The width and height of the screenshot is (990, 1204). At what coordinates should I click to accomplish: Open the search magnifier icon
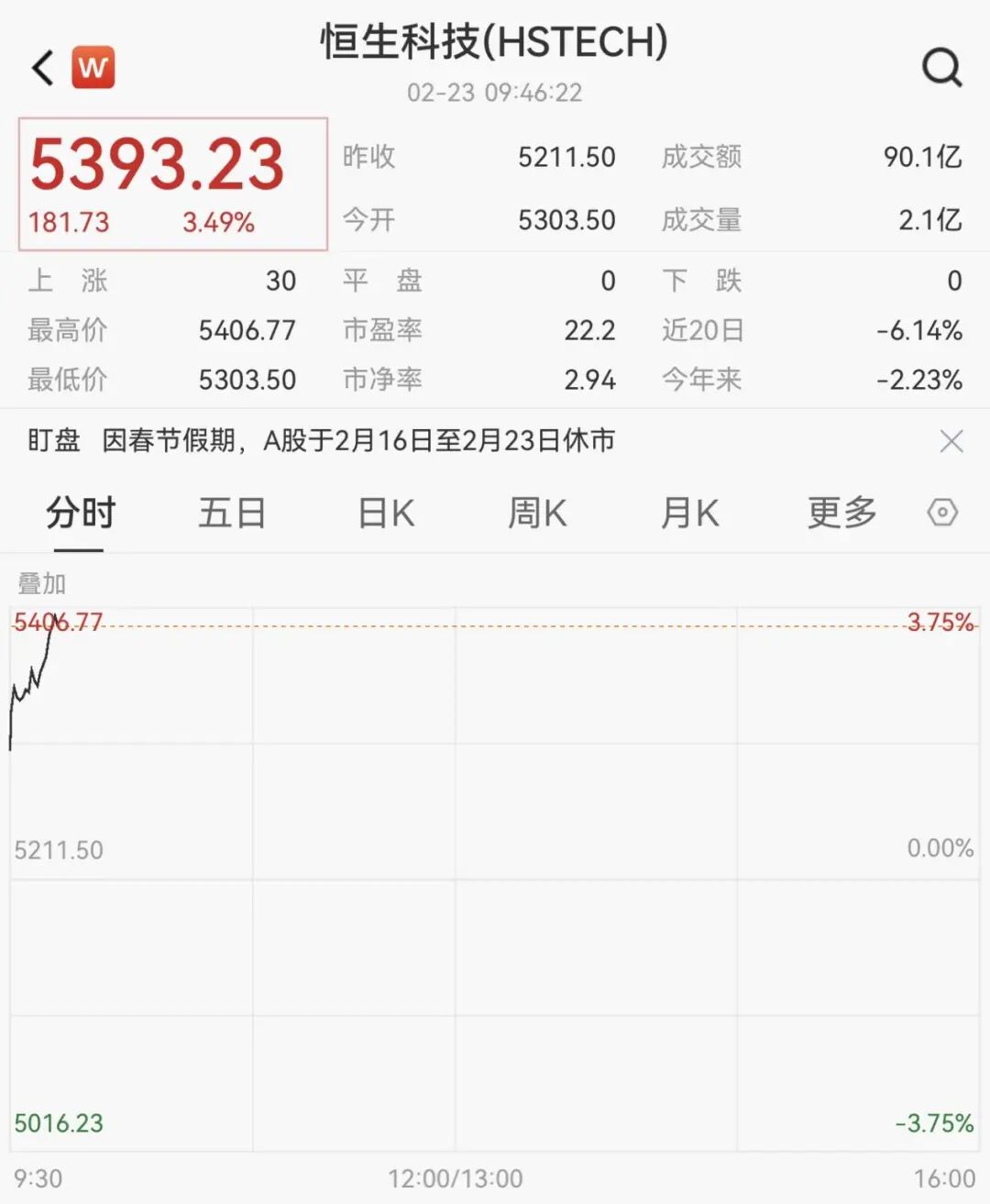point(941,68)
